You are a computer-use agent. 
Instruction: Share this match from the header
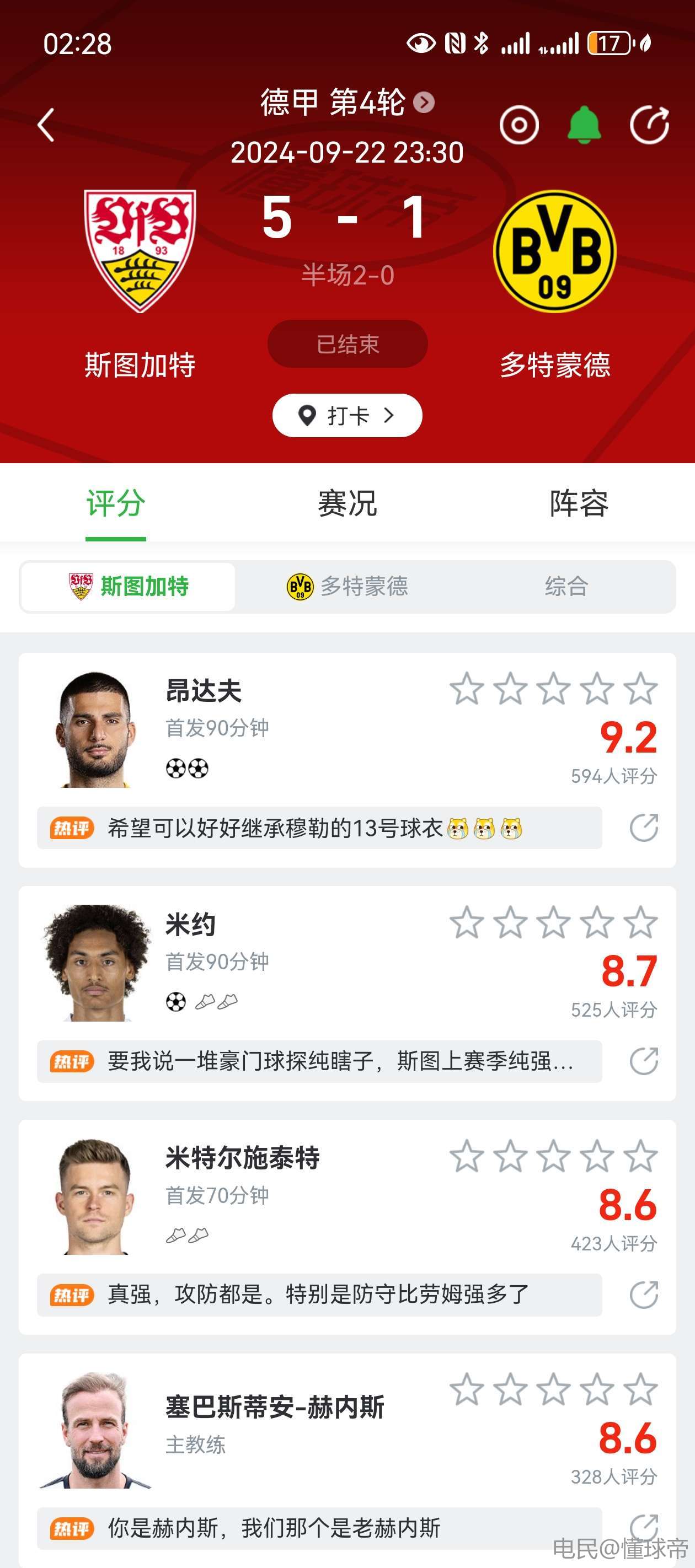click(x=649, y=125)
